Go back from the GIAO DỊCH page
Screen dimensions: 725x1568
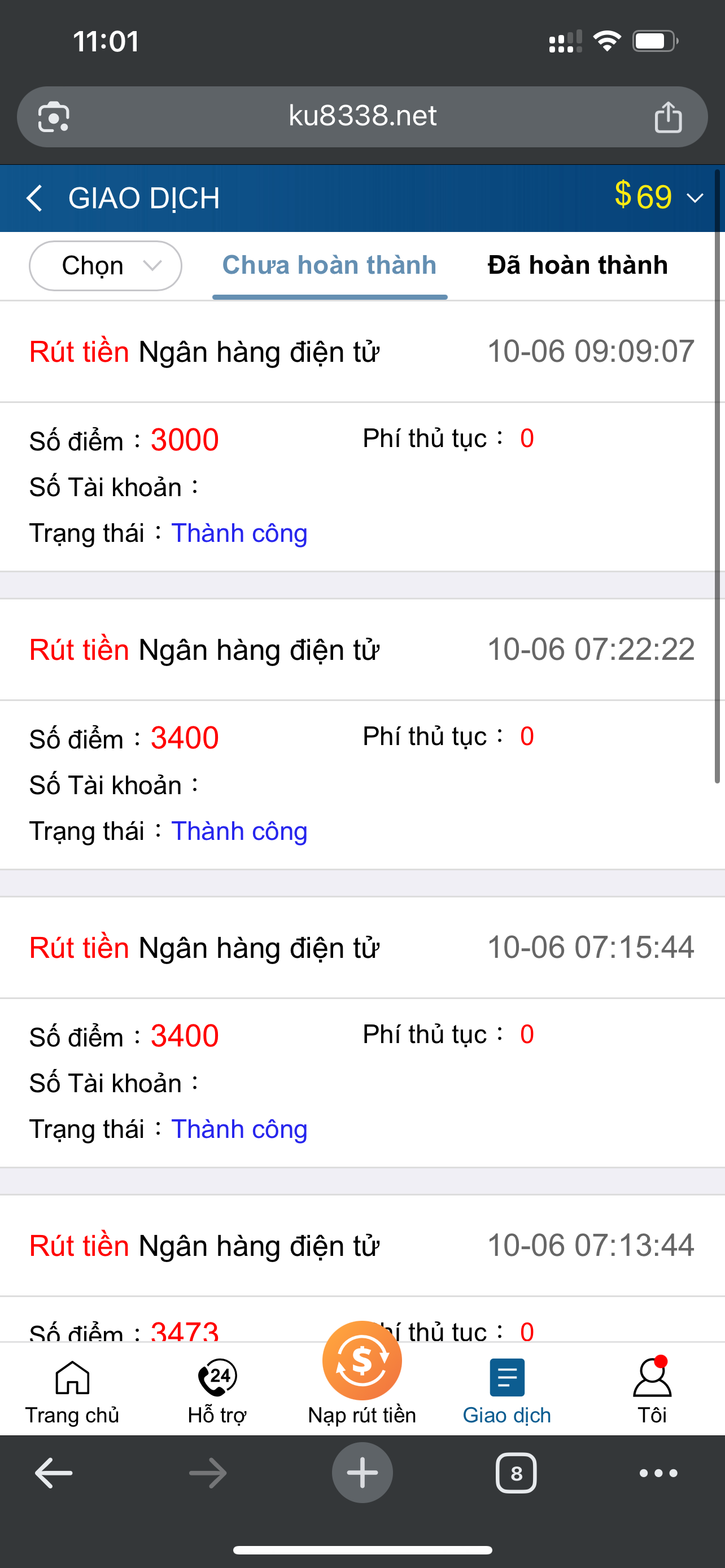click(x=34, y=199)
